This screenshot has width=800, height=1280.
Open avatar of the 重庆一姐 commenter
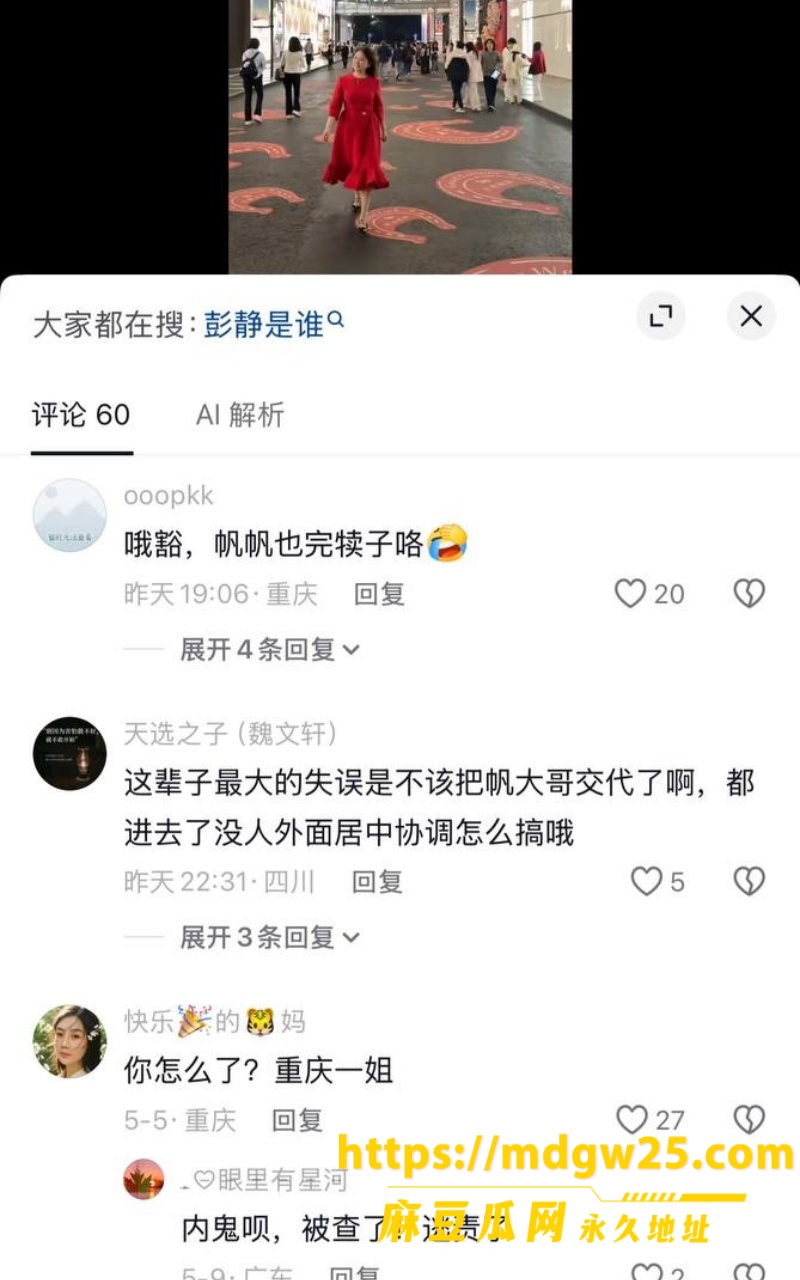[70, 1041]
